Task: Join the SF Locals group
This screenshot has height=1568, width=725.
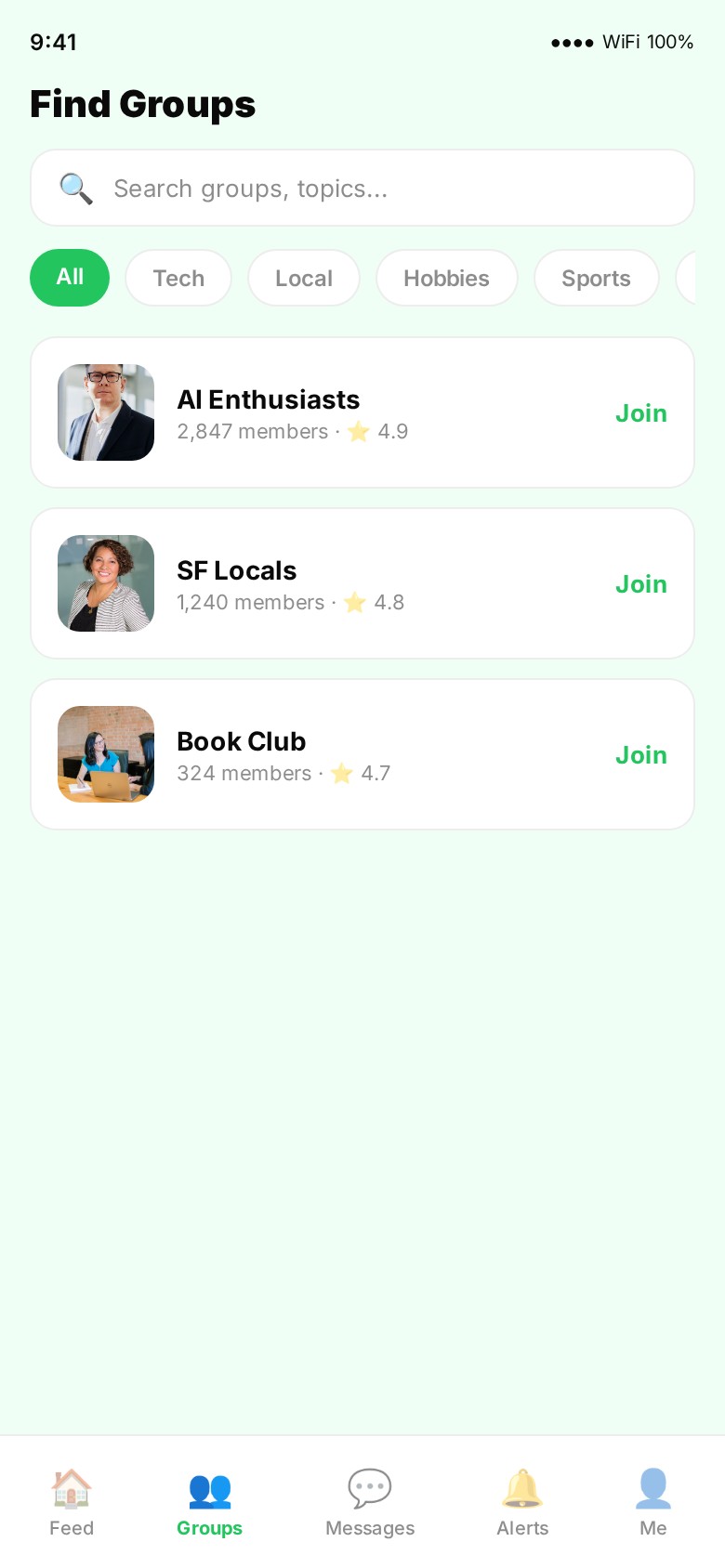Action: pos(640,584)
